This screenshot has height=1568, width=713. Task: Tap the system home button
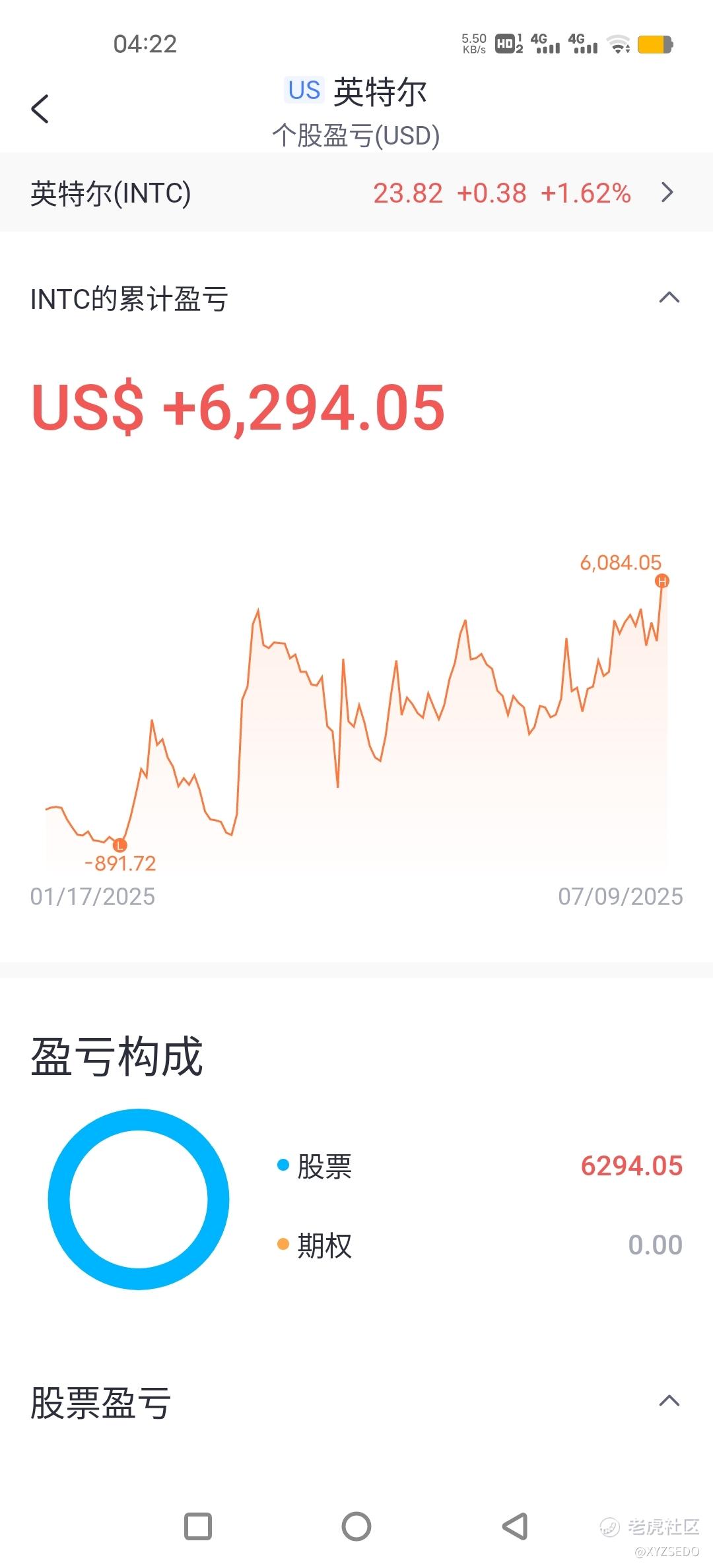[356, 1526]
